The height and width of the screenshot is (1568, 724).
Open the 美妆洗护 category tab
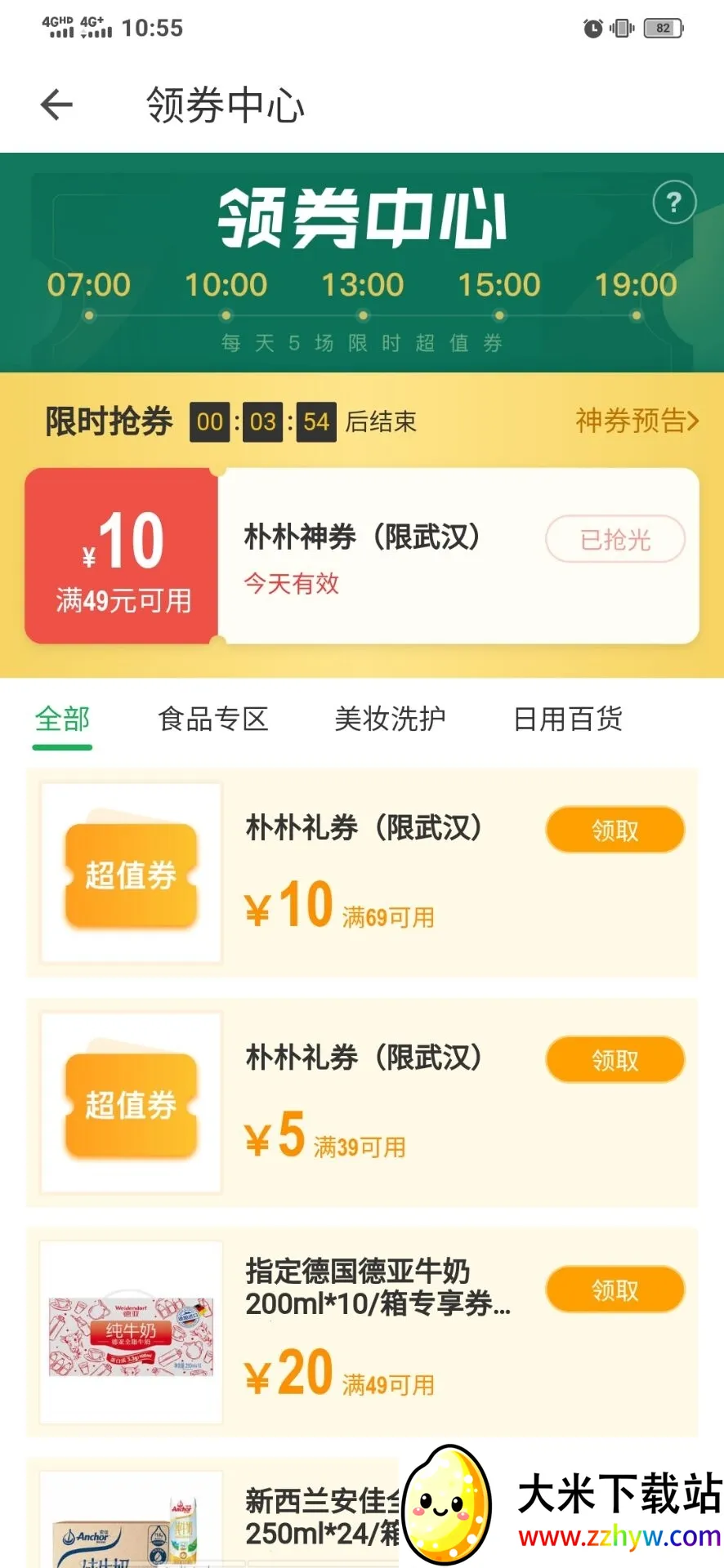coord(390,719)
